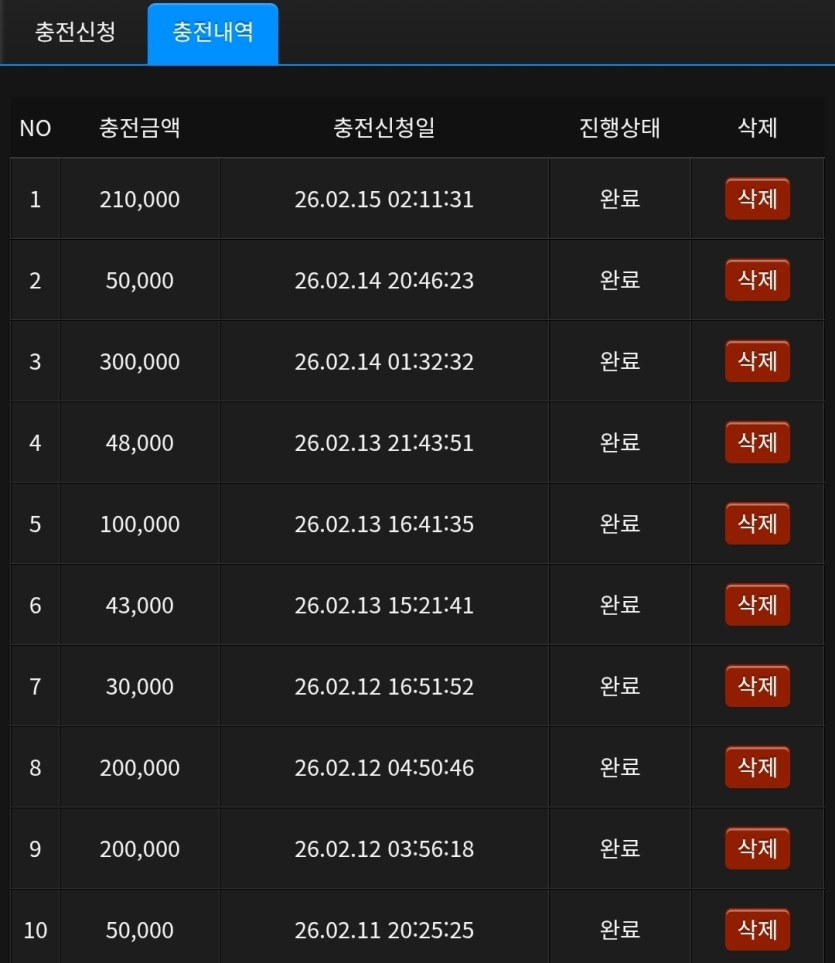Tap 삭제 for row 10 dated 26.02.11
Image resolution: width=835 pixels, height=963 pixels.
pos(757,930)
